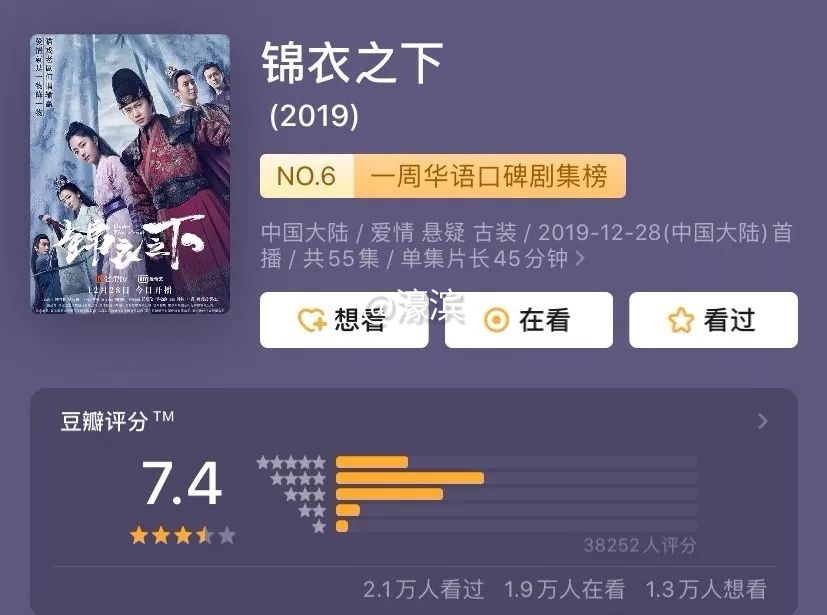Mark the drama as 看过
This screenshot has height=615, width=827.
click(712, 320)
